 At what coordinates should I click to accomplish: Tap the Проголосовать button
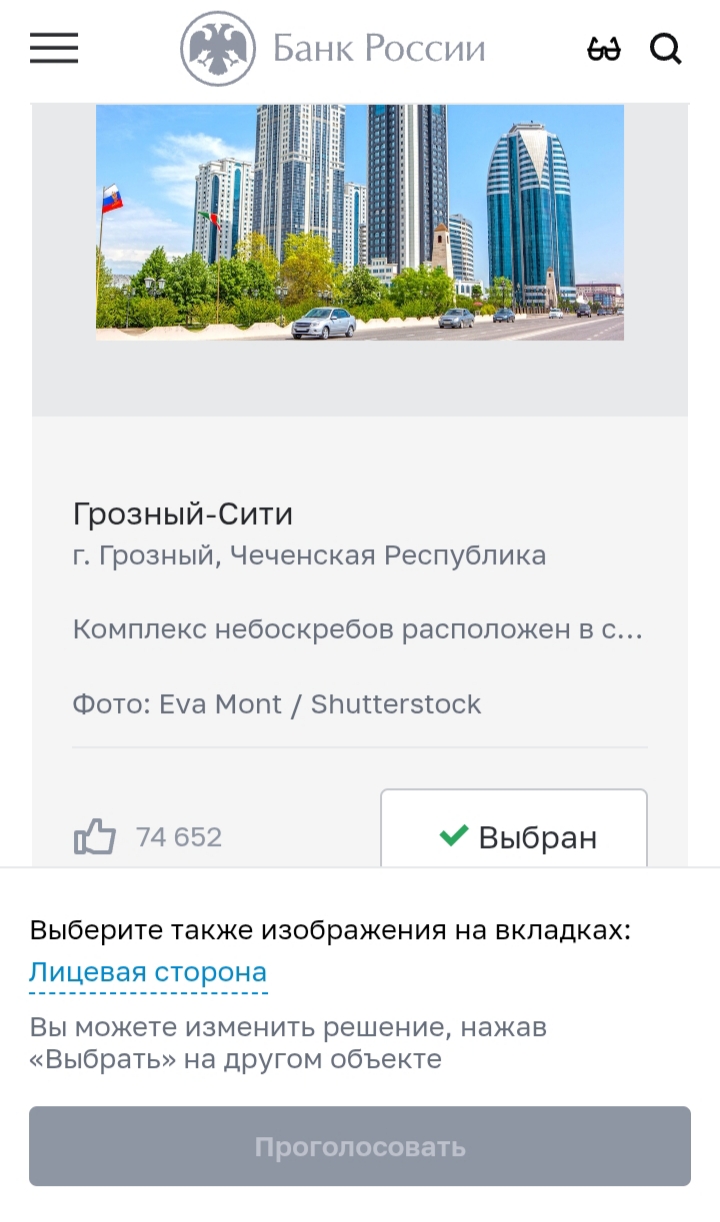click(x=360, y=1146)
